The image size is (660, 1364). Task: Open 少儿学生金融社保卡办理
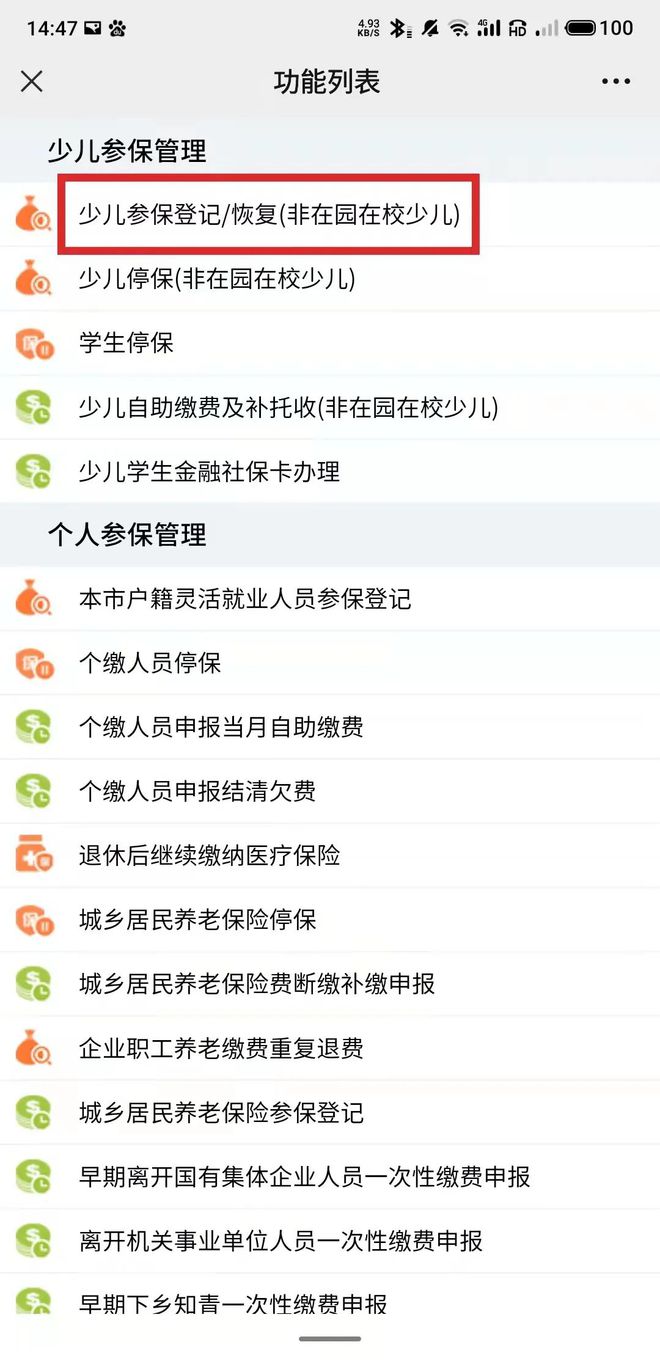click(x=330, y=470)
